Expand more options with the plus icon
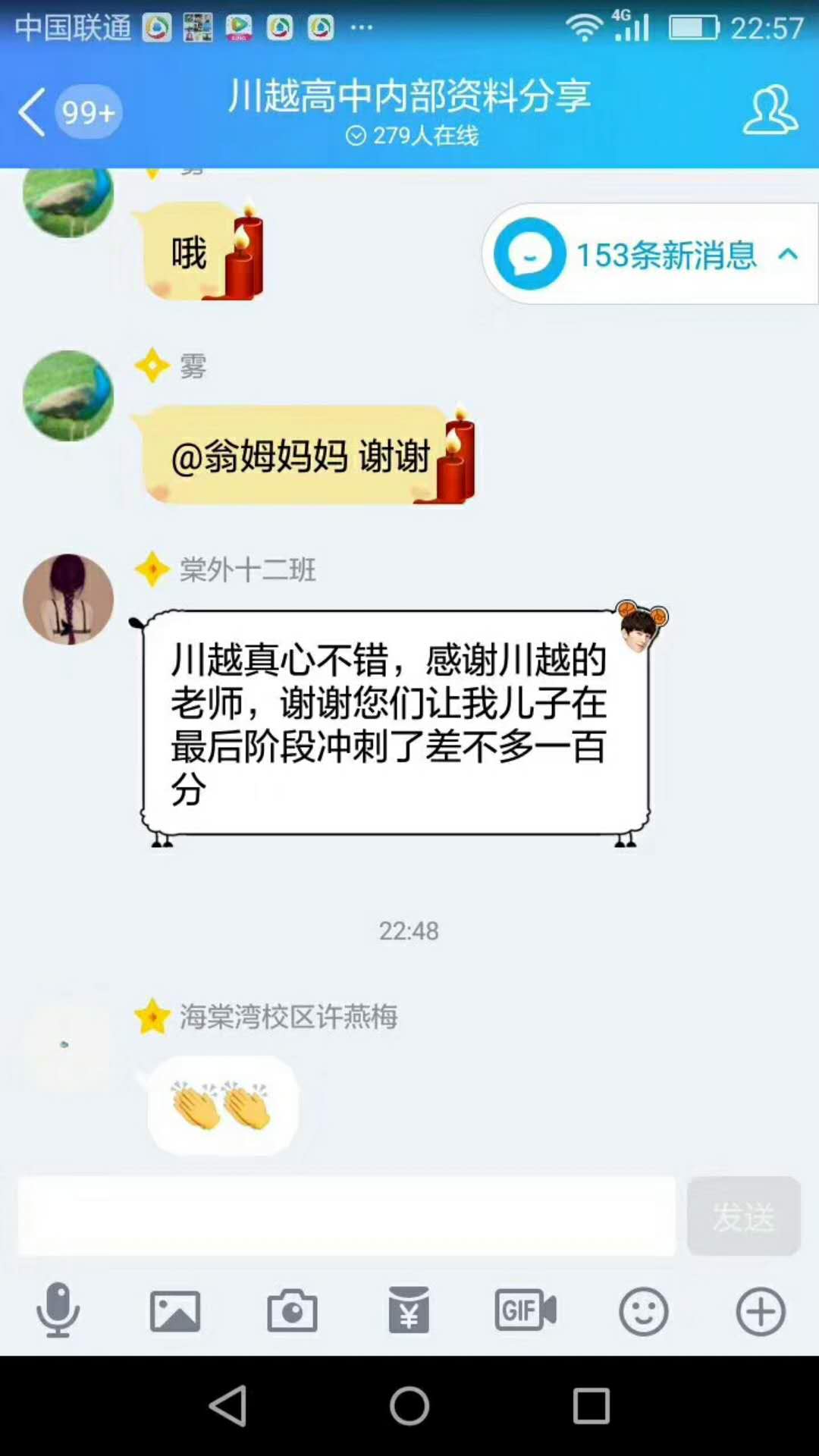 pos(761,1311)
